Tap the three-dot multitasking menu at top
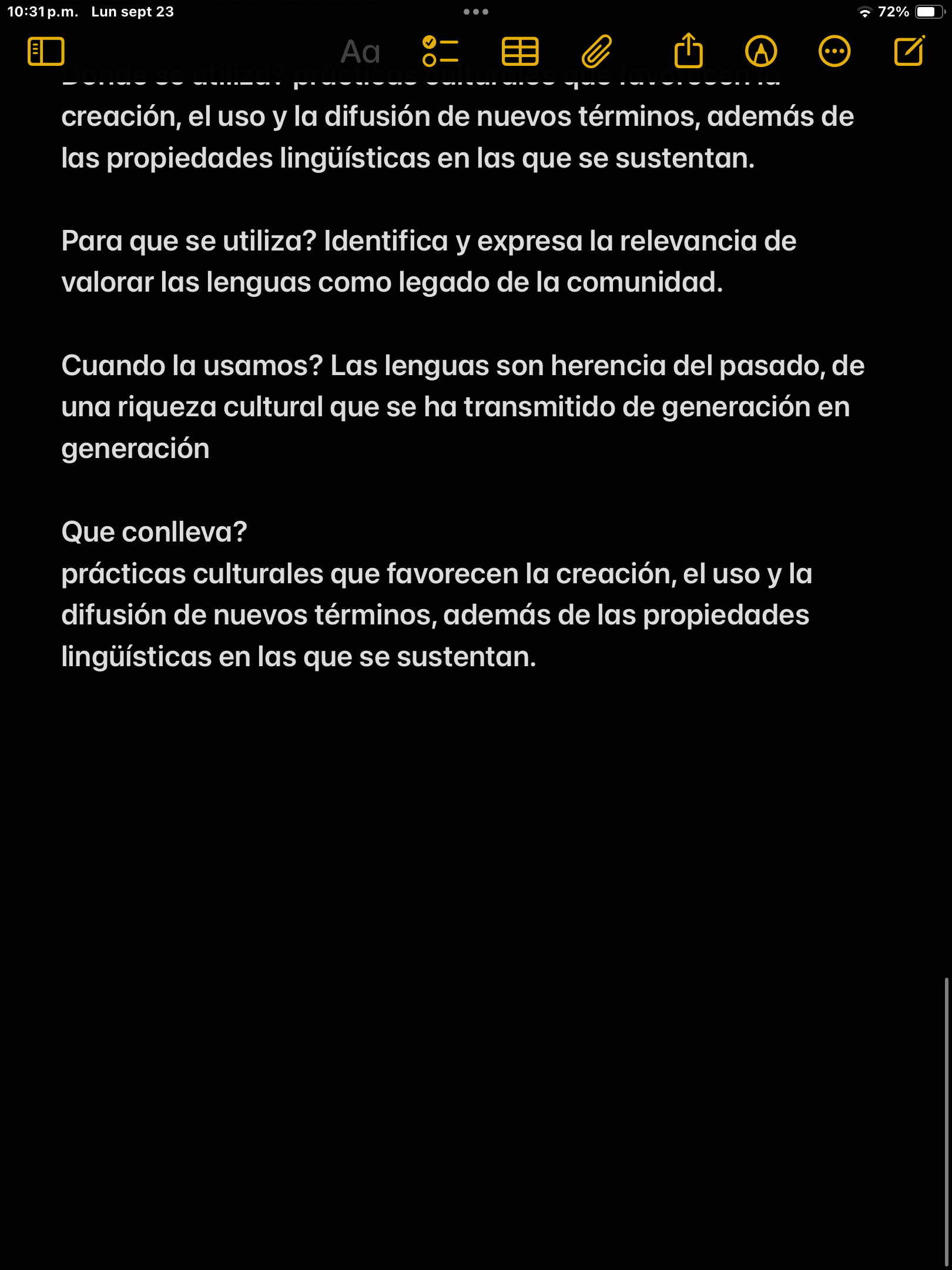Viewport: 952px width, 1270px height. click(x=475, y=12)
